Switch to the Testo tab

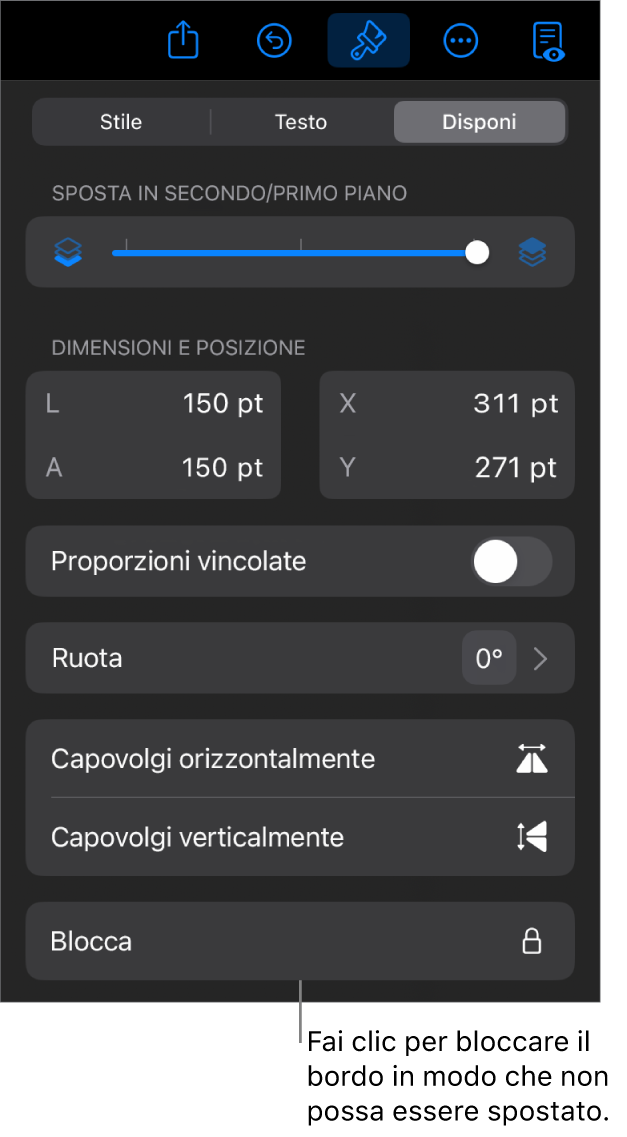(x=301, y=122)
